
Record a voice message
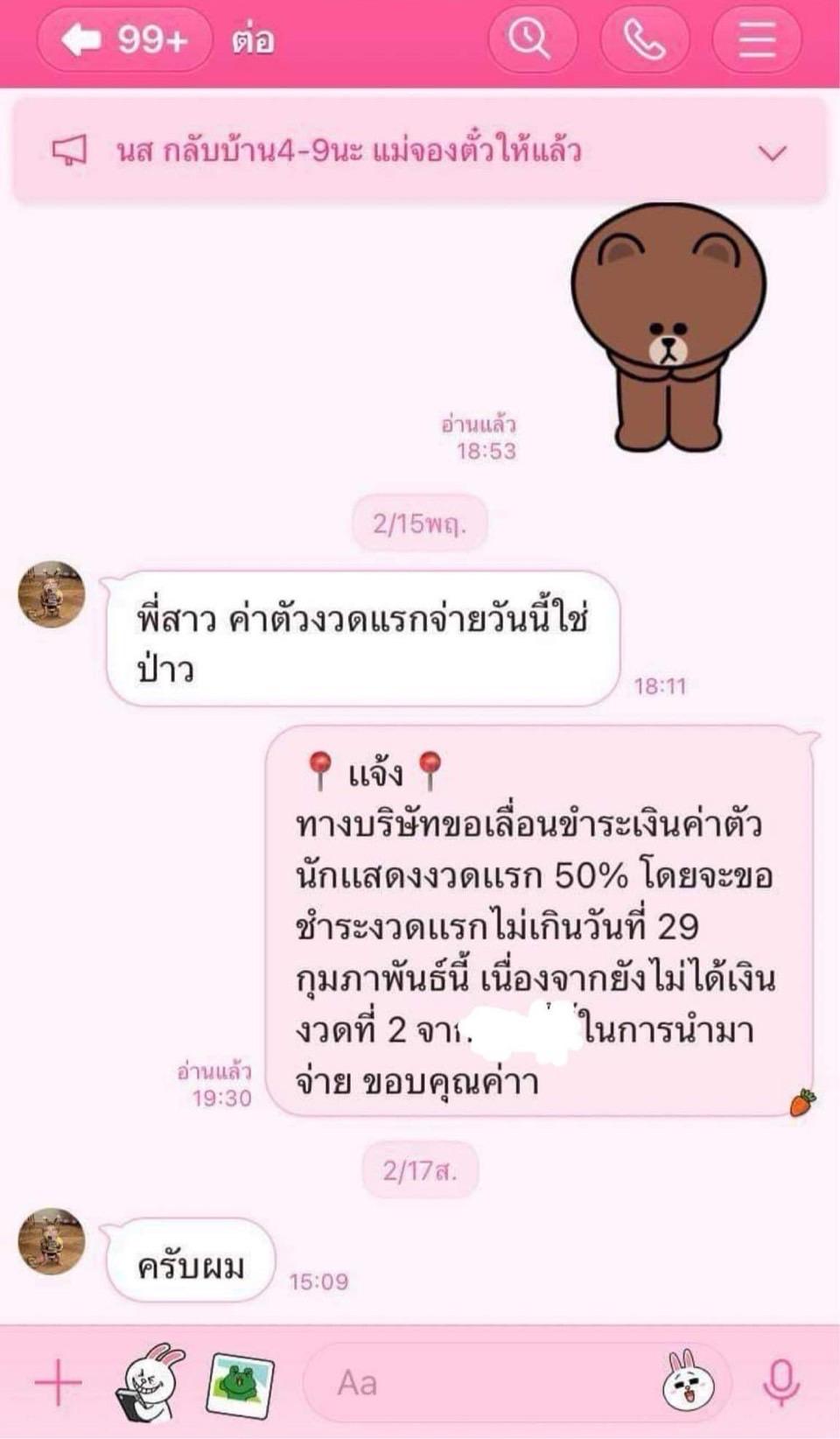pos(780,1383)
